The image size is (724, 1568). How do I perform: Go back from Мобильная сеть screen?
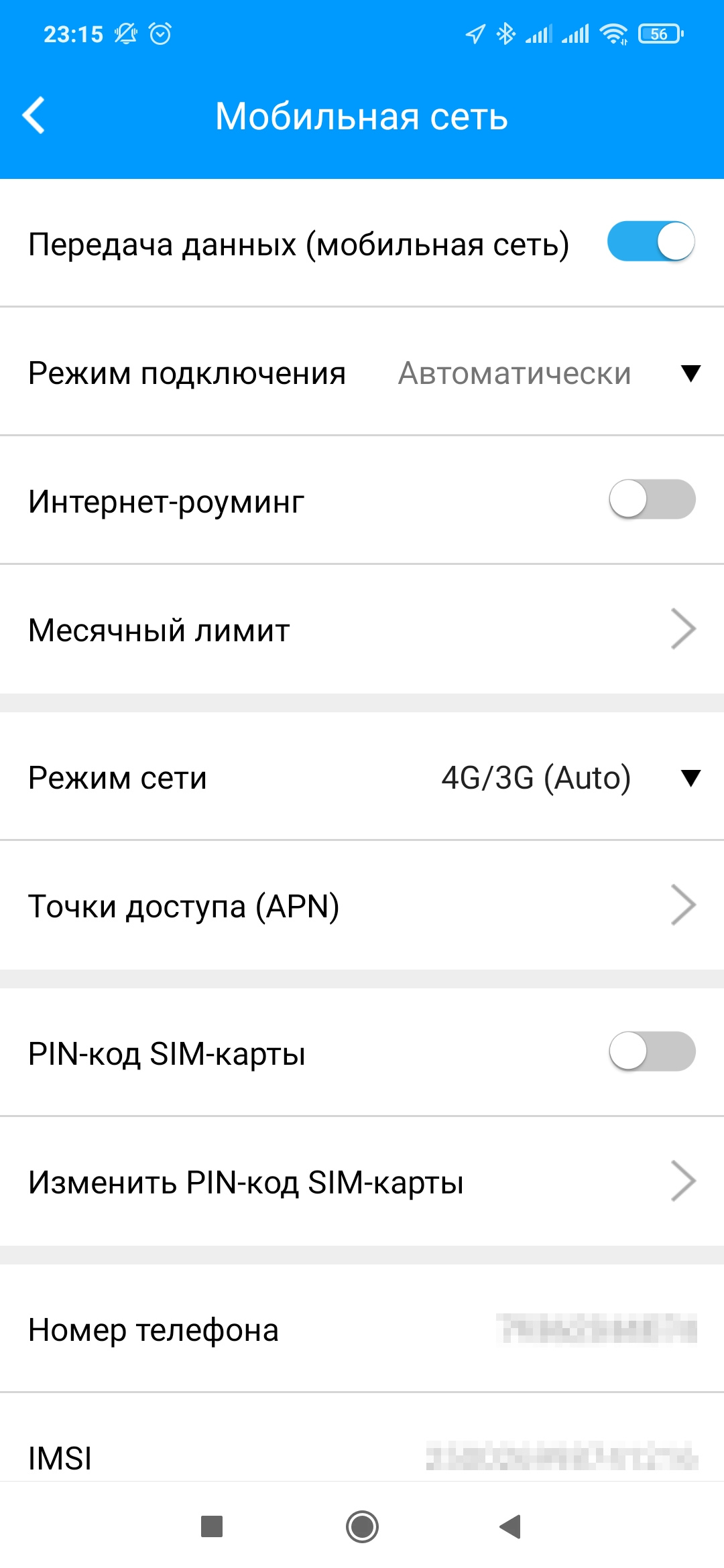(34, 116)
